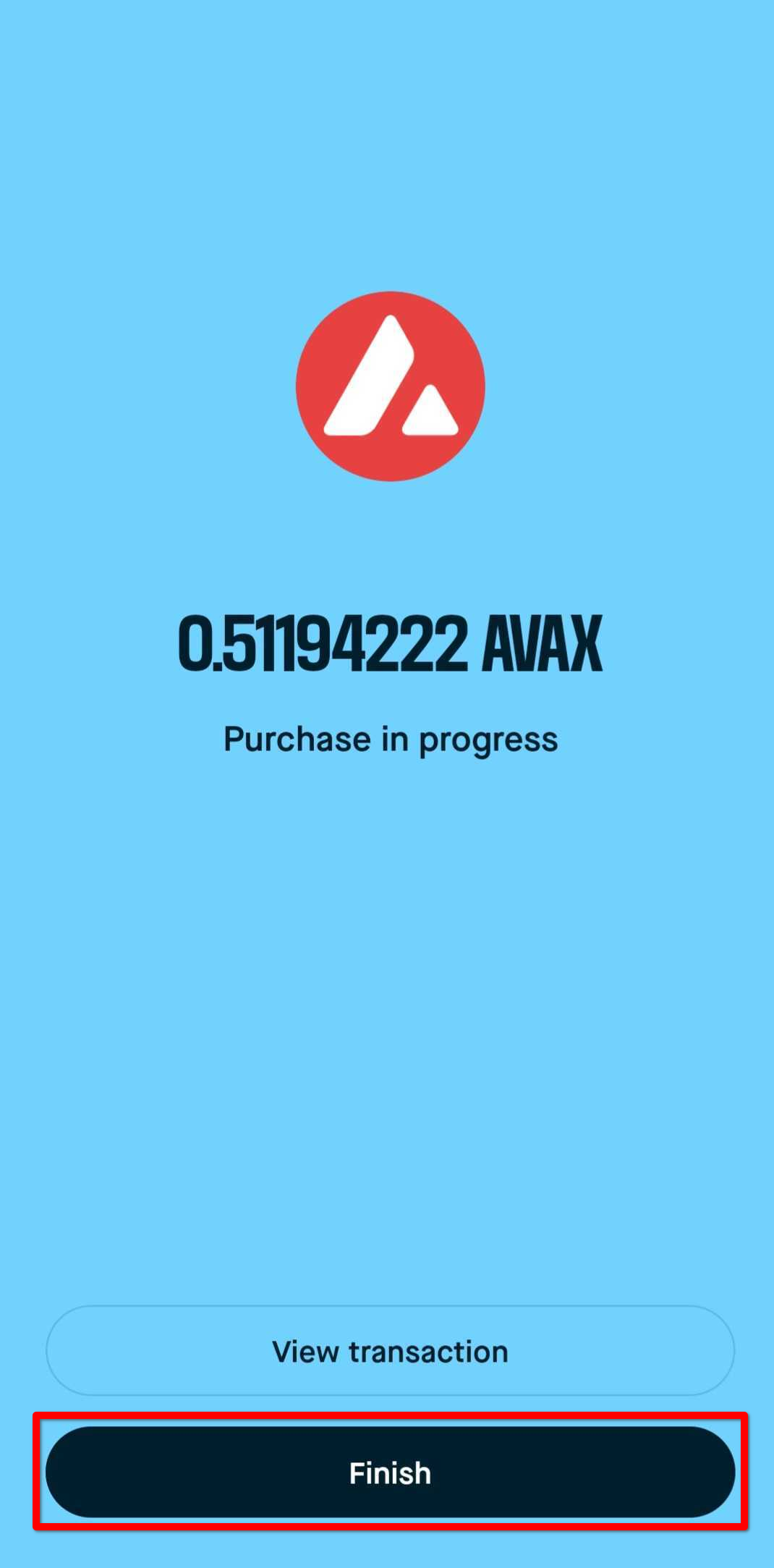Tap the Finish button

coord(390,1472)
